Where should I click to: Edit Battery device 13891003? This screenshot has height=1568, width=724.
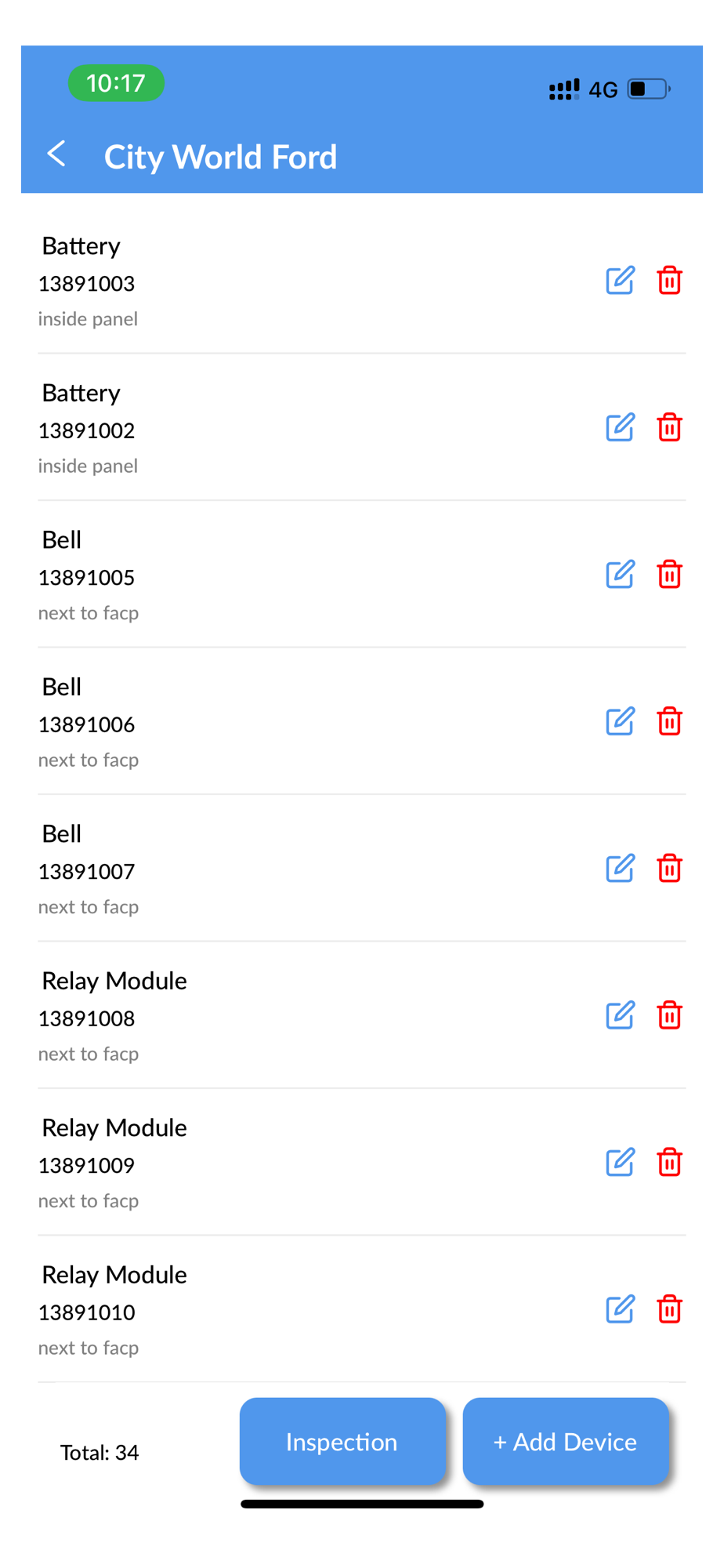[620, 280]
